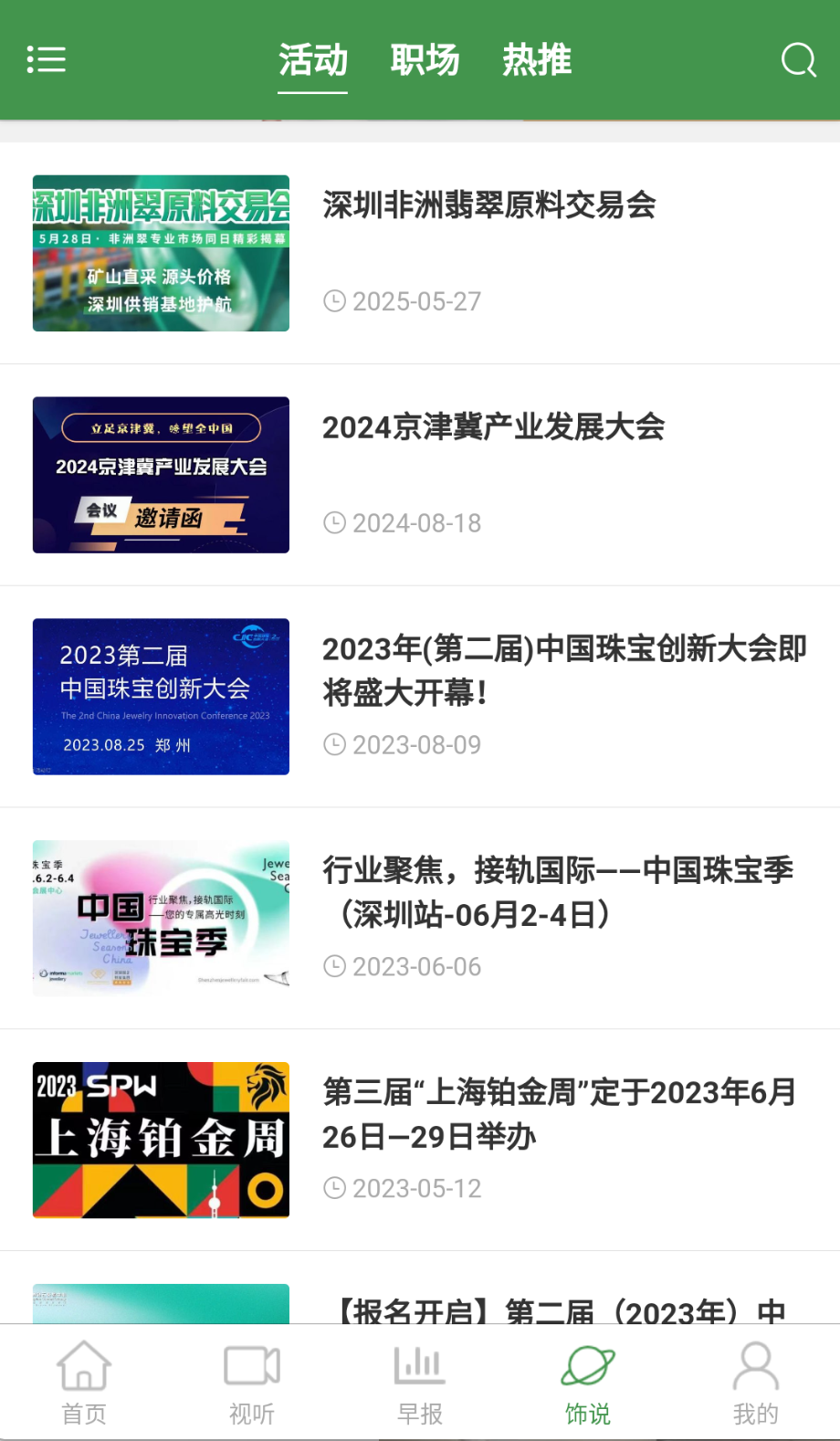Stay on the 活动 tab
Image resolution: width=840 pixels, height=1441 pixels.
[x=312, y=59]
